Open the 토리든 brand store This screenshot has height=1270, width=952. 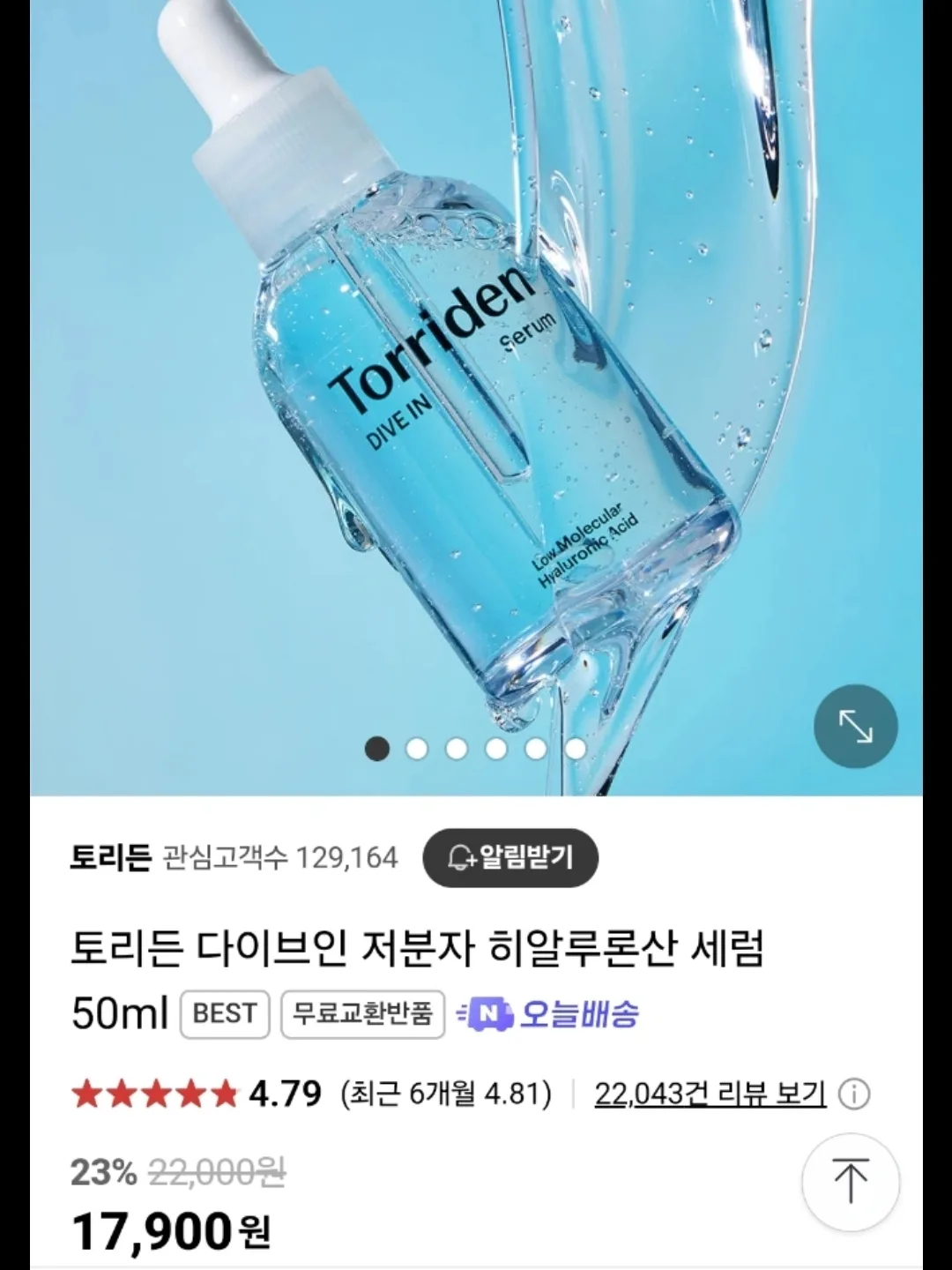coord(111,857)
